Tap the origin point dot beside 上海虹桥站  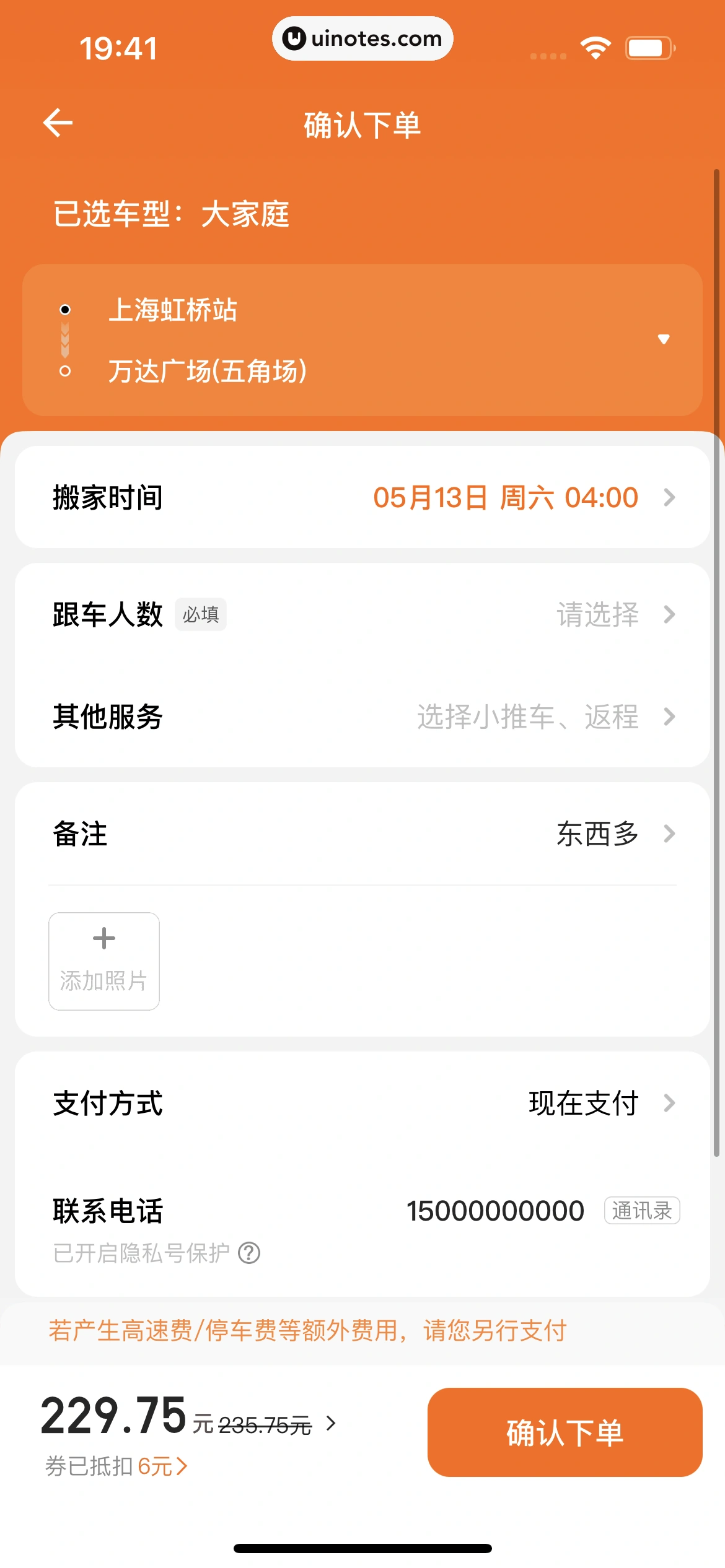pos(64,310)
